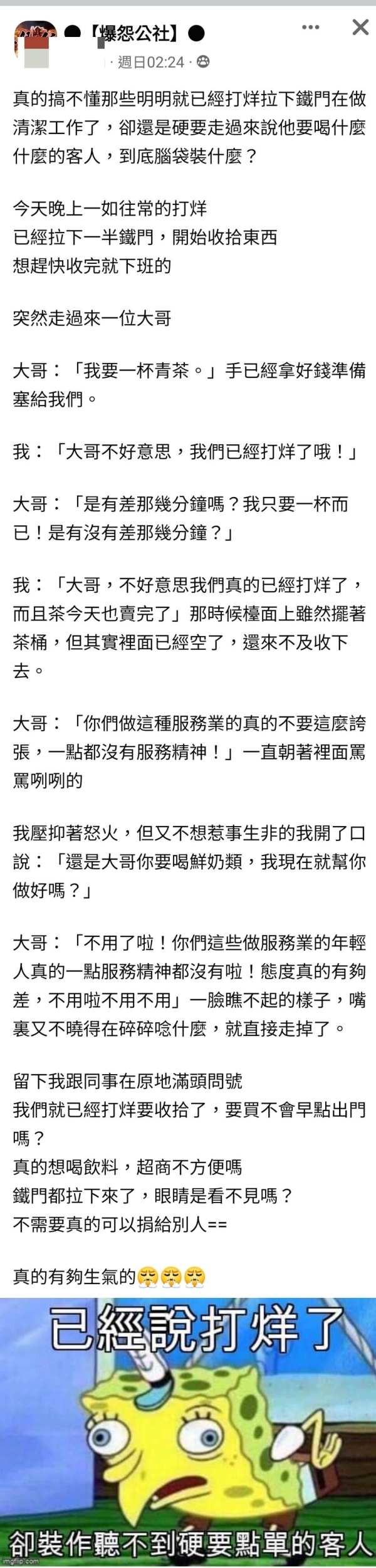376x1568 pixels.
Task: Close the post with the X
Action: point(360,28)
